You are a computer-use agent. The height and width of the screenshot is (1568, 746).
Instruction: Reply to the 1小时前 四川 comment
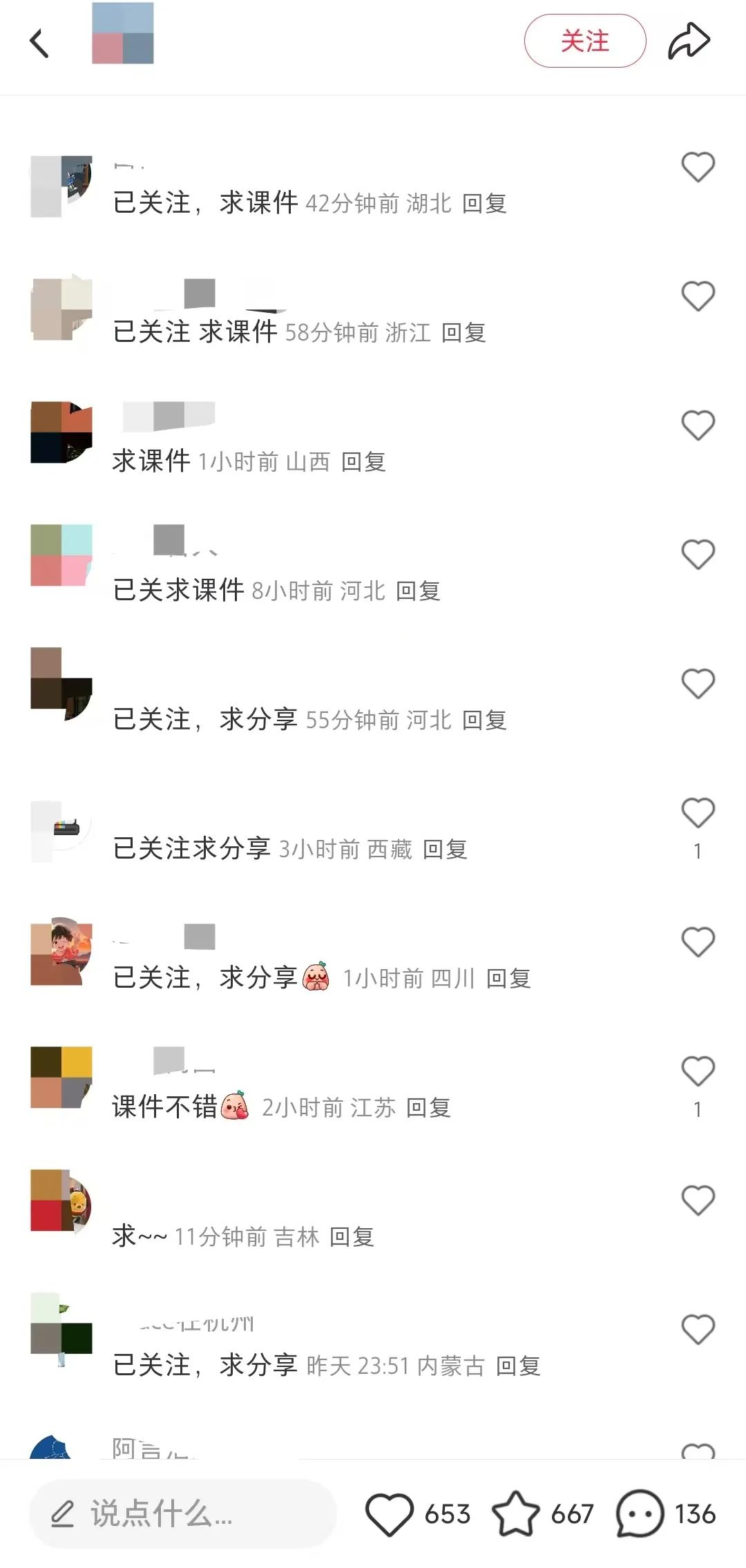(x=508, y=978)
